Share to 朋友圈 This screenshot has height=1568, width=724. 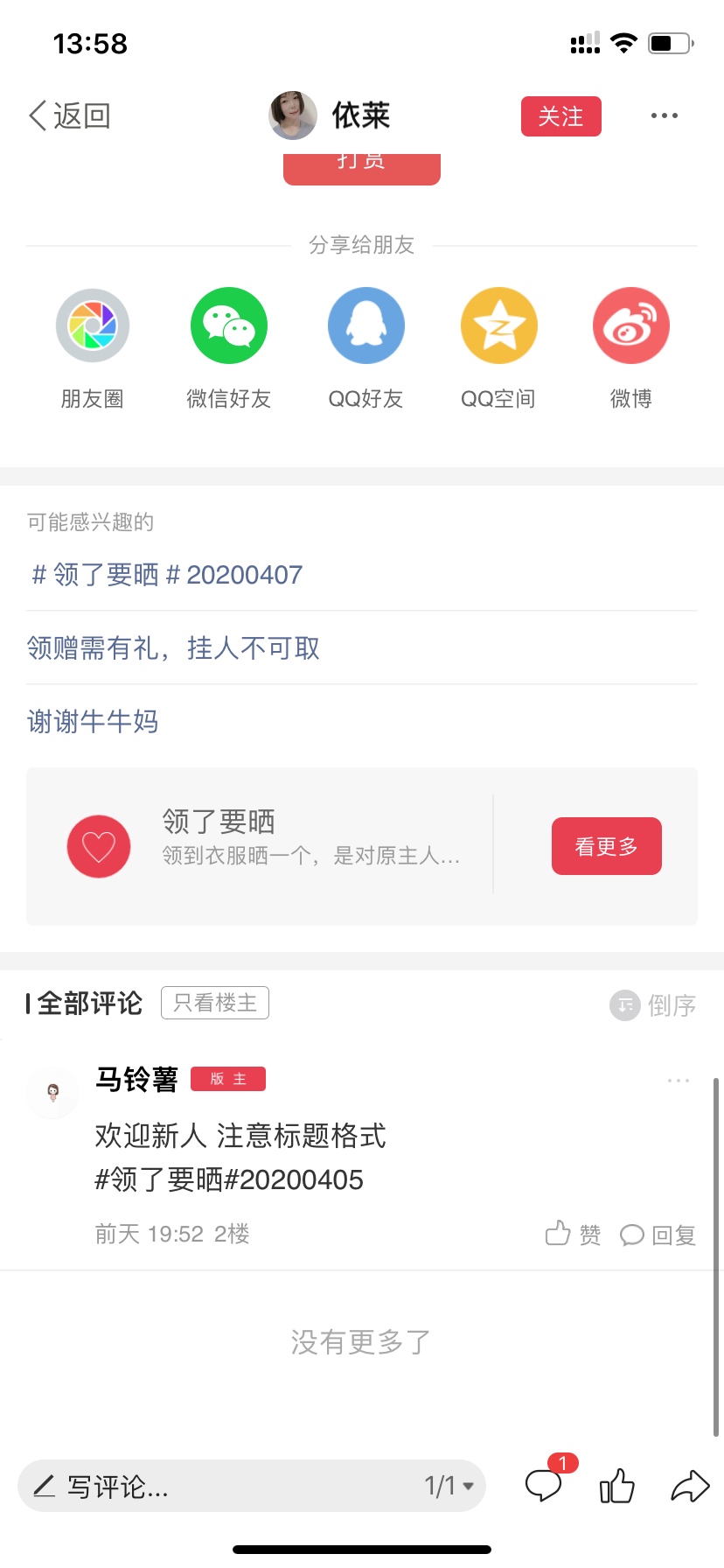coord(93,349)
